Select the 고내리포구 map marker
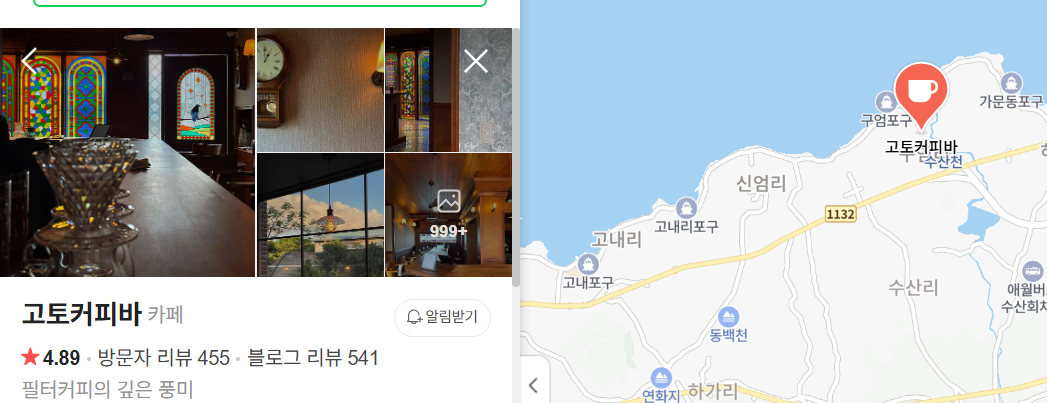This screenshot has width=1047, height=403. point(686,208)
